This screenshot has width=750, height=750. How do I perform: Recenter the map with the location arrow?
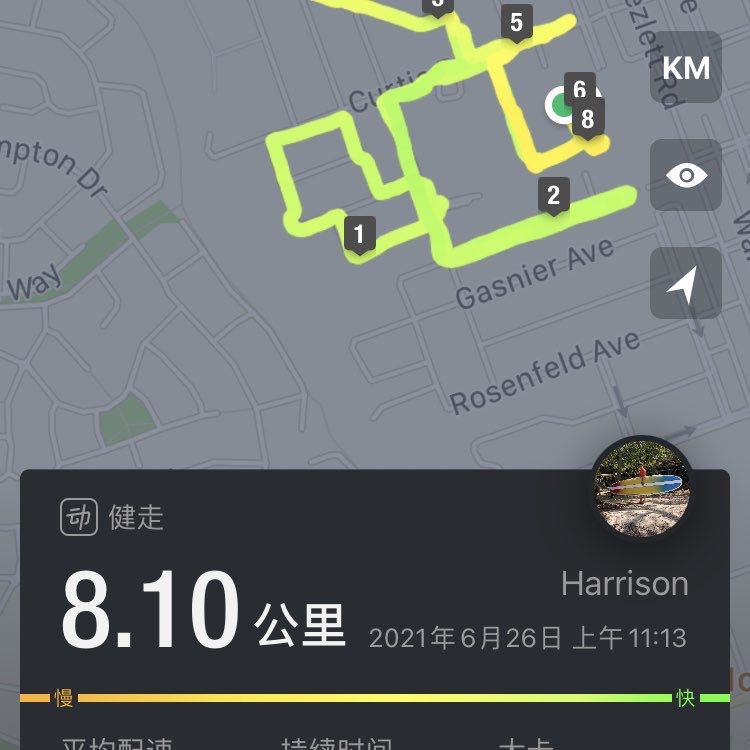[x=686, y=283]
